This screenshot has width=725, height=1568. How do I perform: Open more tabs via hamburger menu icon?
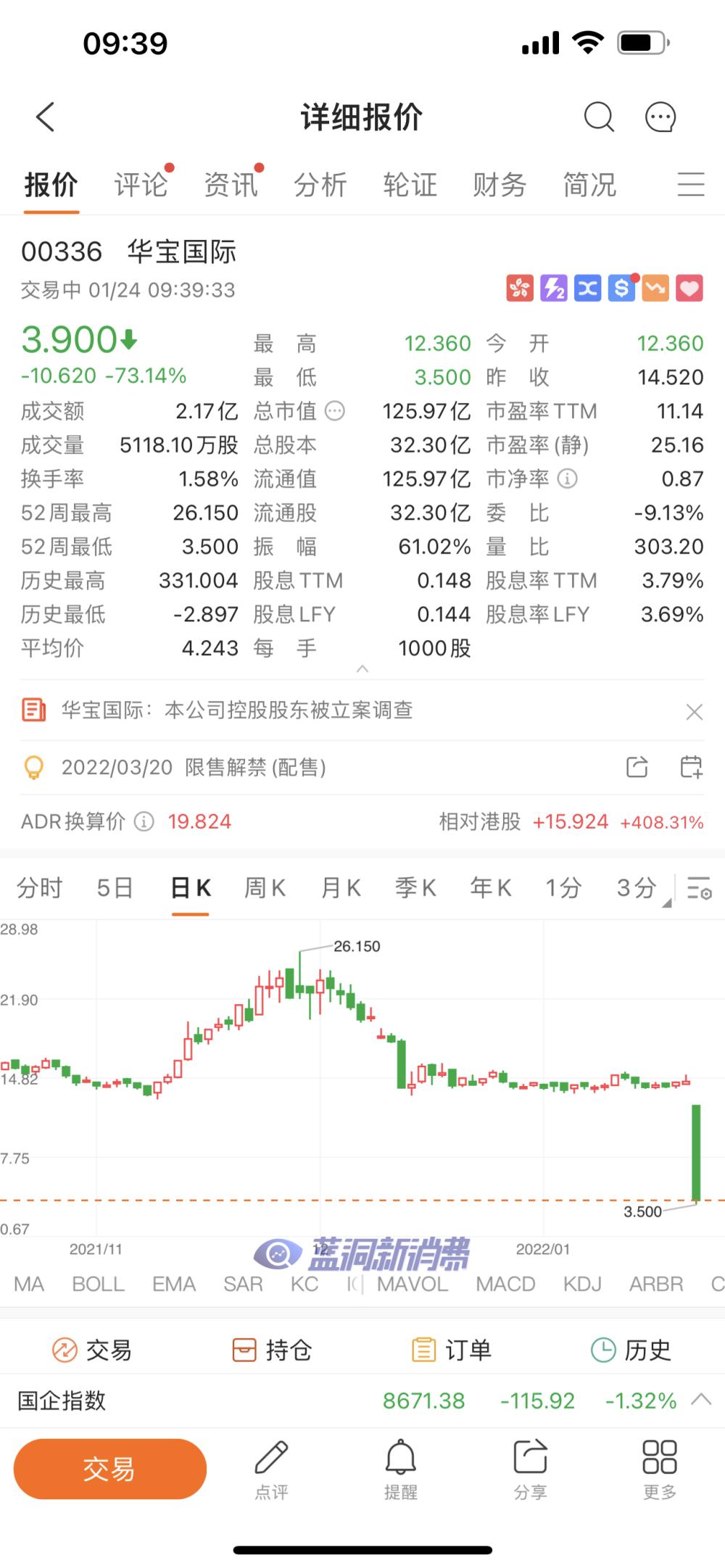click(691, 185)
